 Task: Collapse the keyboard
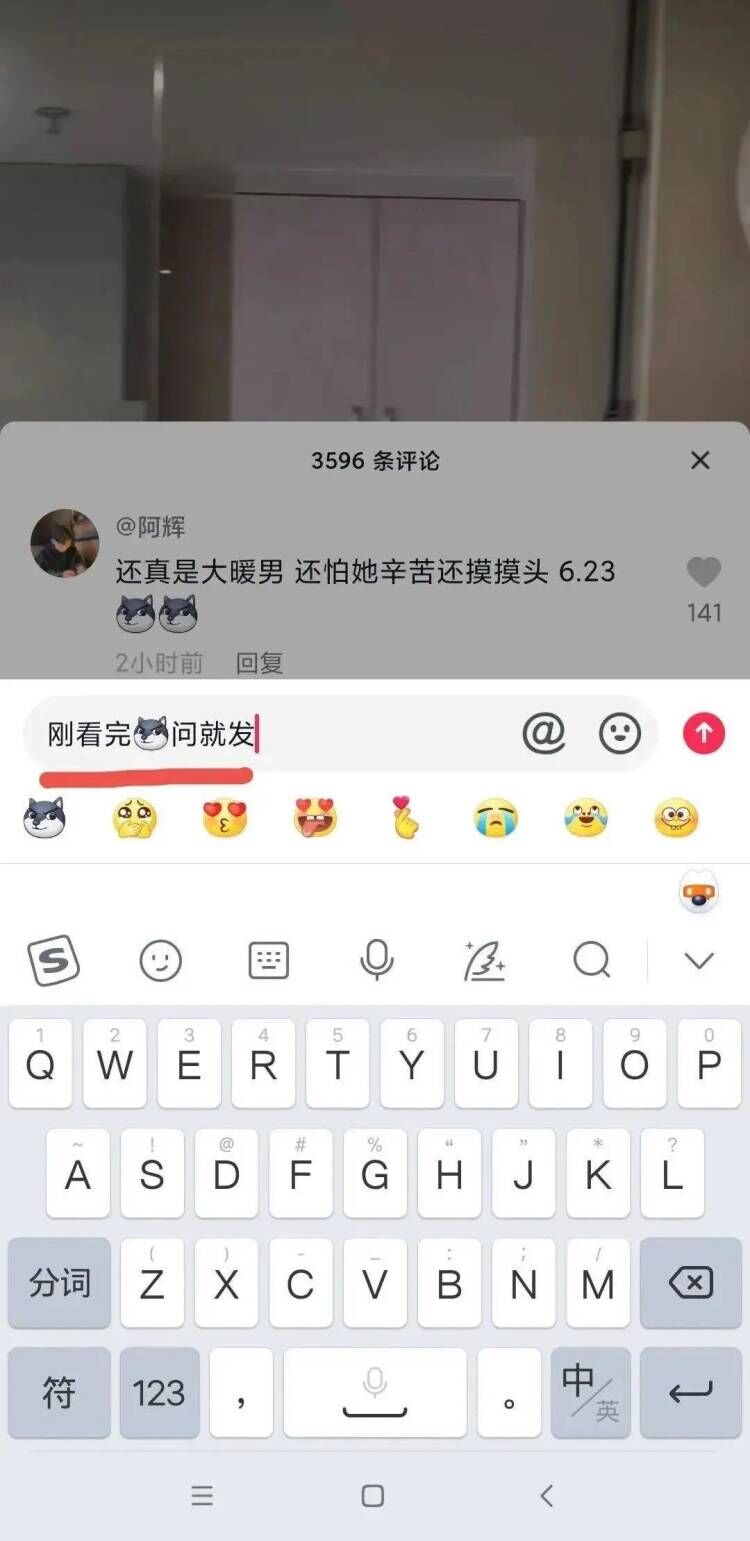tap(698, 961)
